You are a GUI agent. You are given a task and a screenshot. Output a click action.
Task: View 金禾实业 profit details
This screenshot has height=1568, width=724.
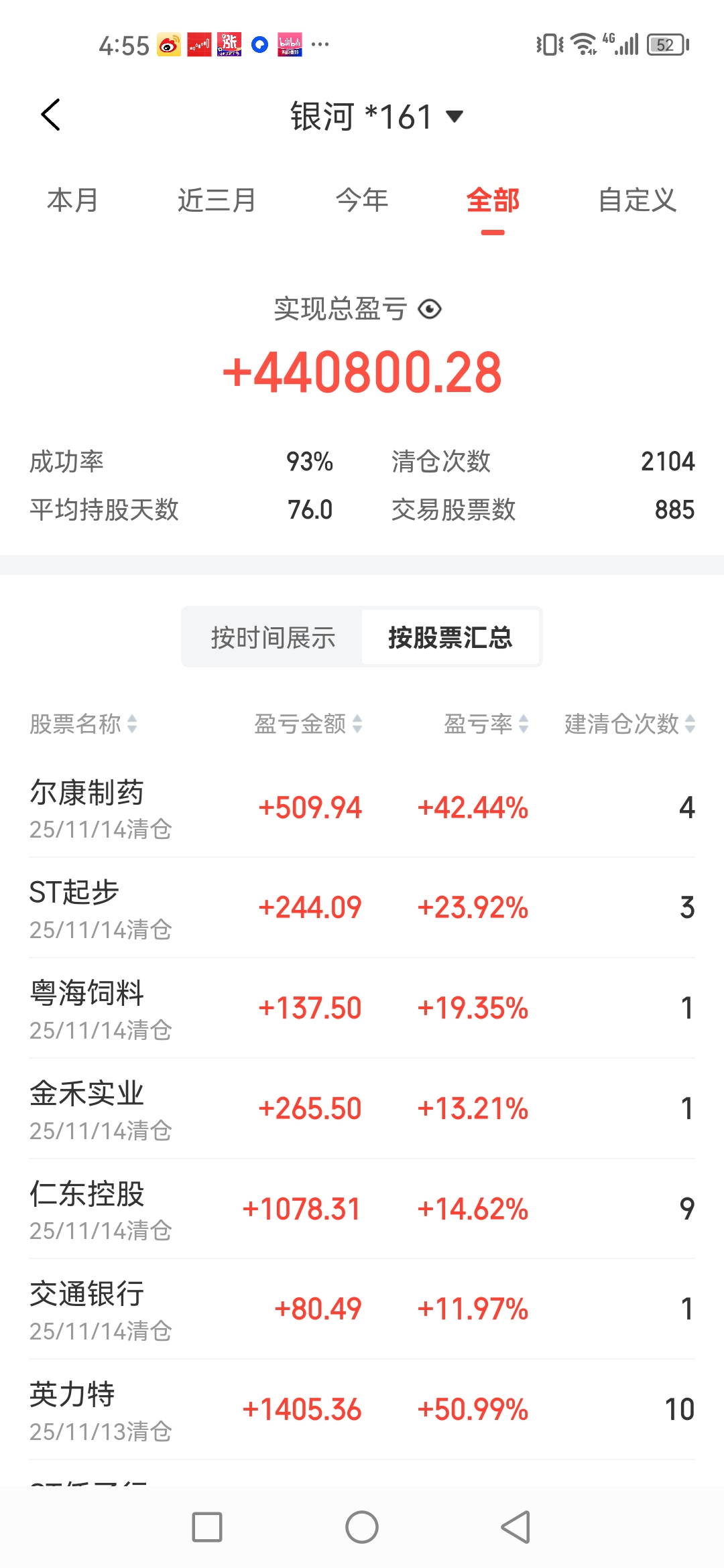click(362, 1109)
